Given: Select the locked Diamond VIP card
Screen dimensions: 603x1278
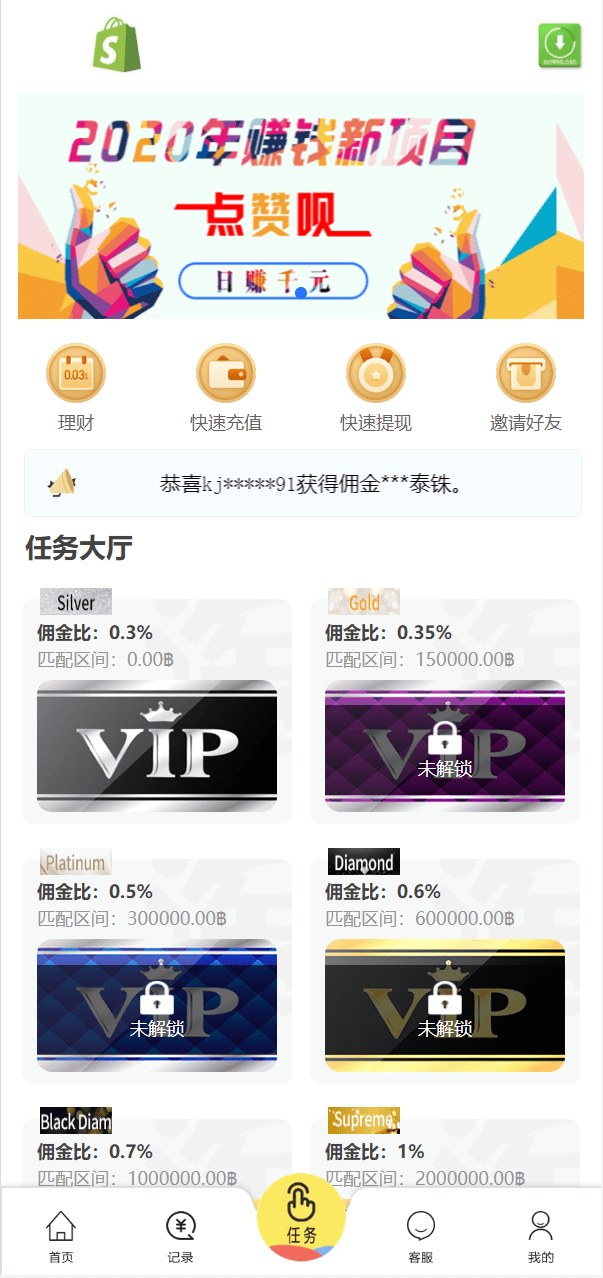Looking at the screenshot, I should pos(445,1005).
